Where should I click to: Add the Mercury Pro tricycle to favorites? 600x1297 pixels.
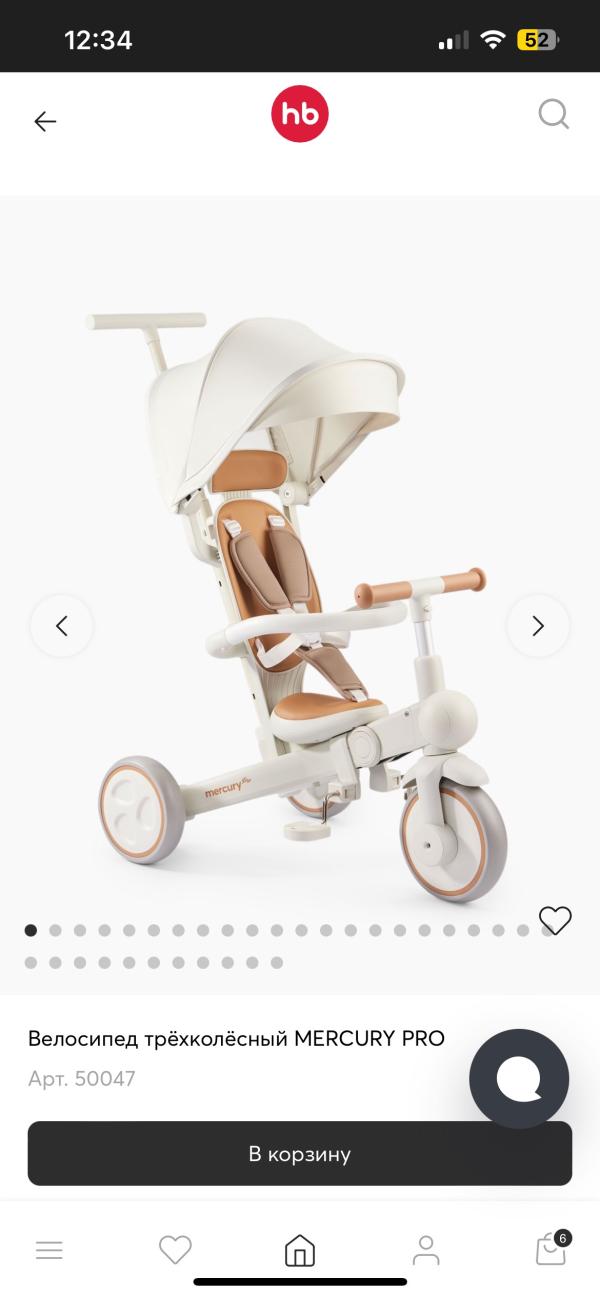555,920
